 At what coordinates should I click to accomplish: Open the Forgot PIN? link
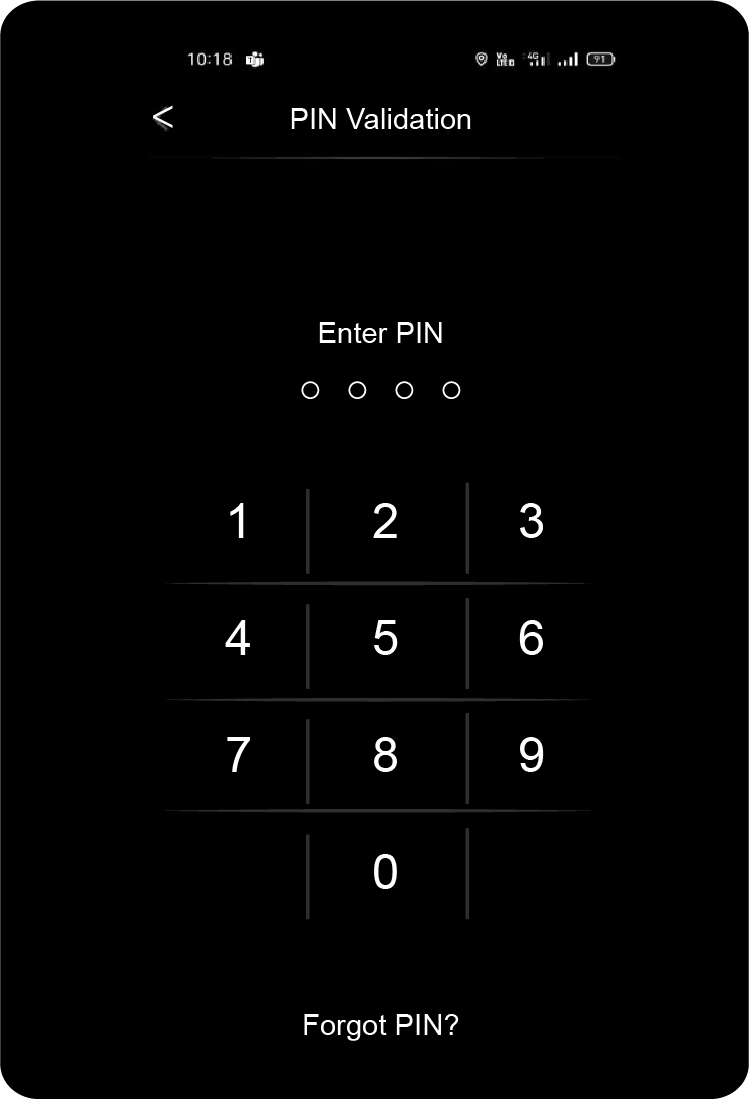tap(380, 1025)
